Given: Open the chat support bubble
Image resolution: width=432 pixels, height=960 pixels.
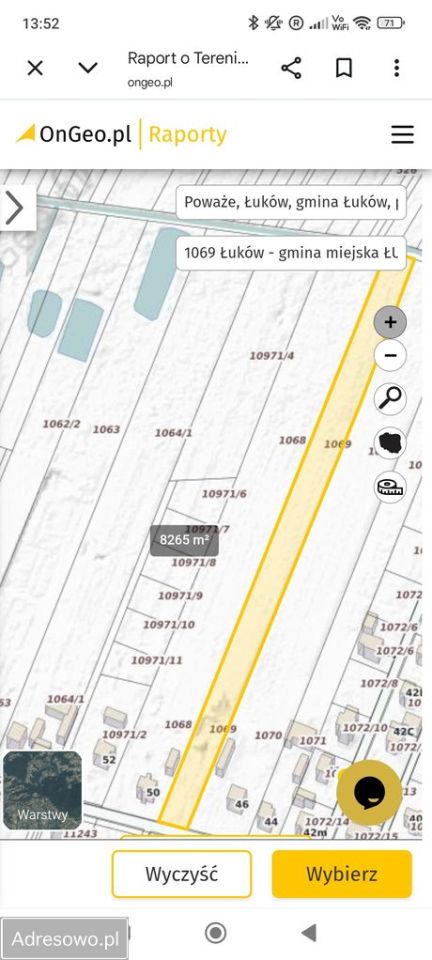Looking at the screenshot, I should pyautogui.click(x=370, y=793).
